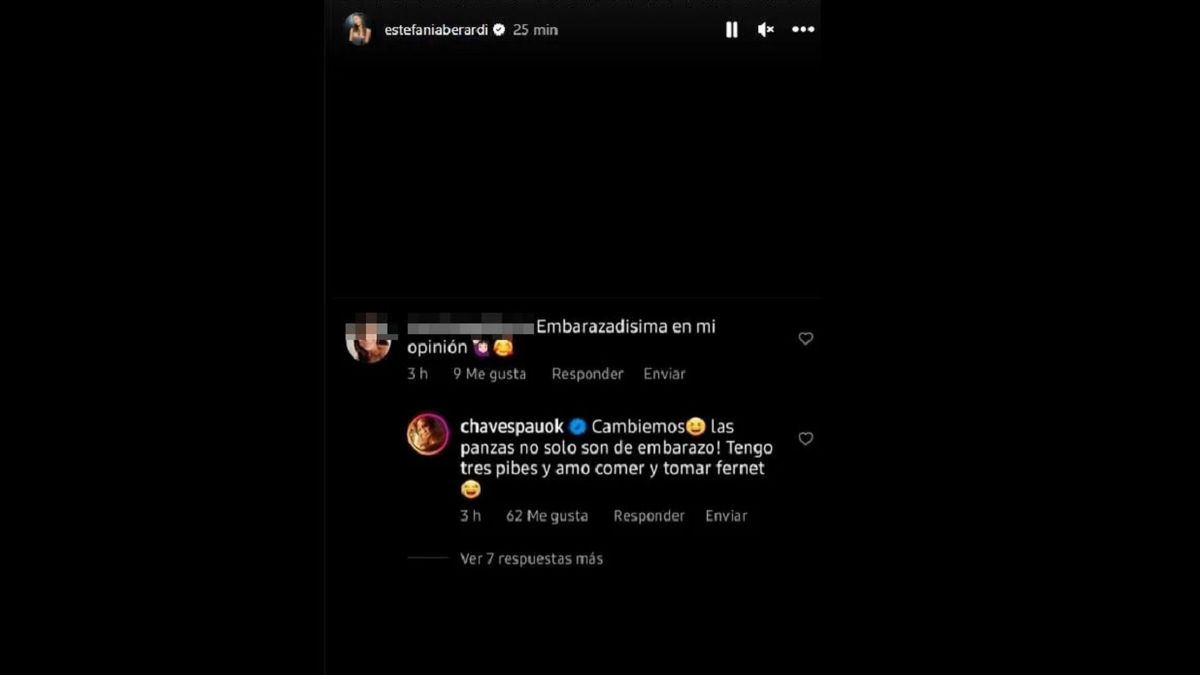Open the estefaniaberardi profile name
The height and width of the screenshot is (675, 1200).
coord(435,30)
